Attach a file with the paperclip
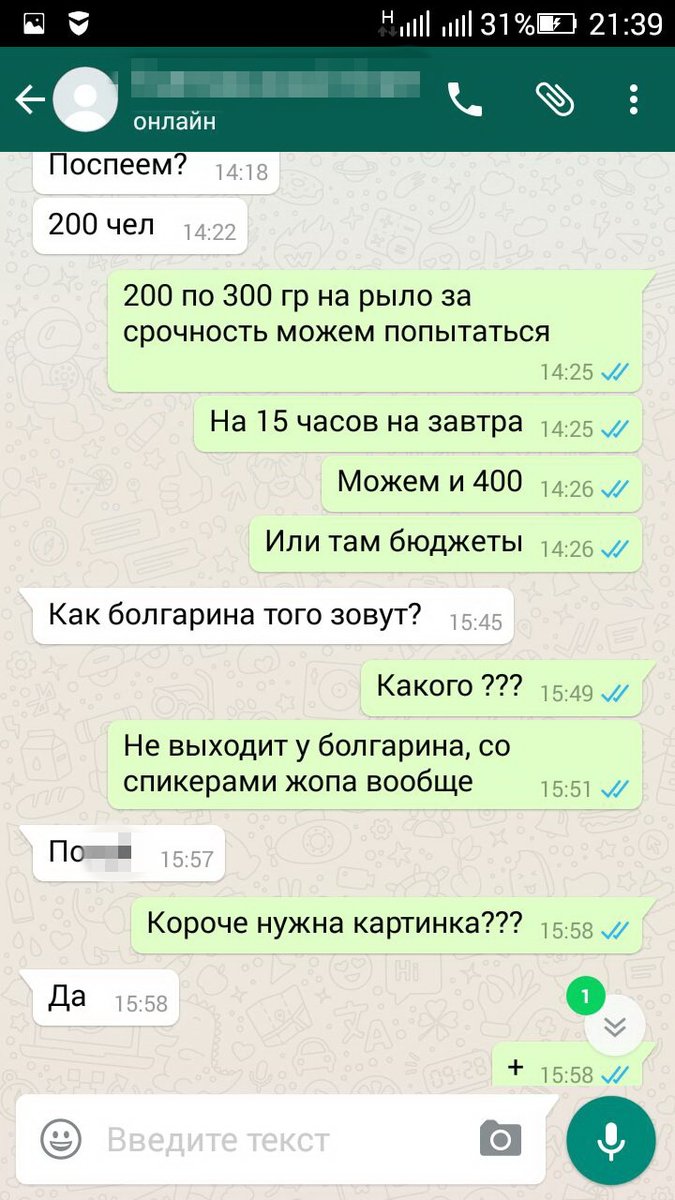Viewport: 675px width, 1200px height. click(x=553, y=99)
